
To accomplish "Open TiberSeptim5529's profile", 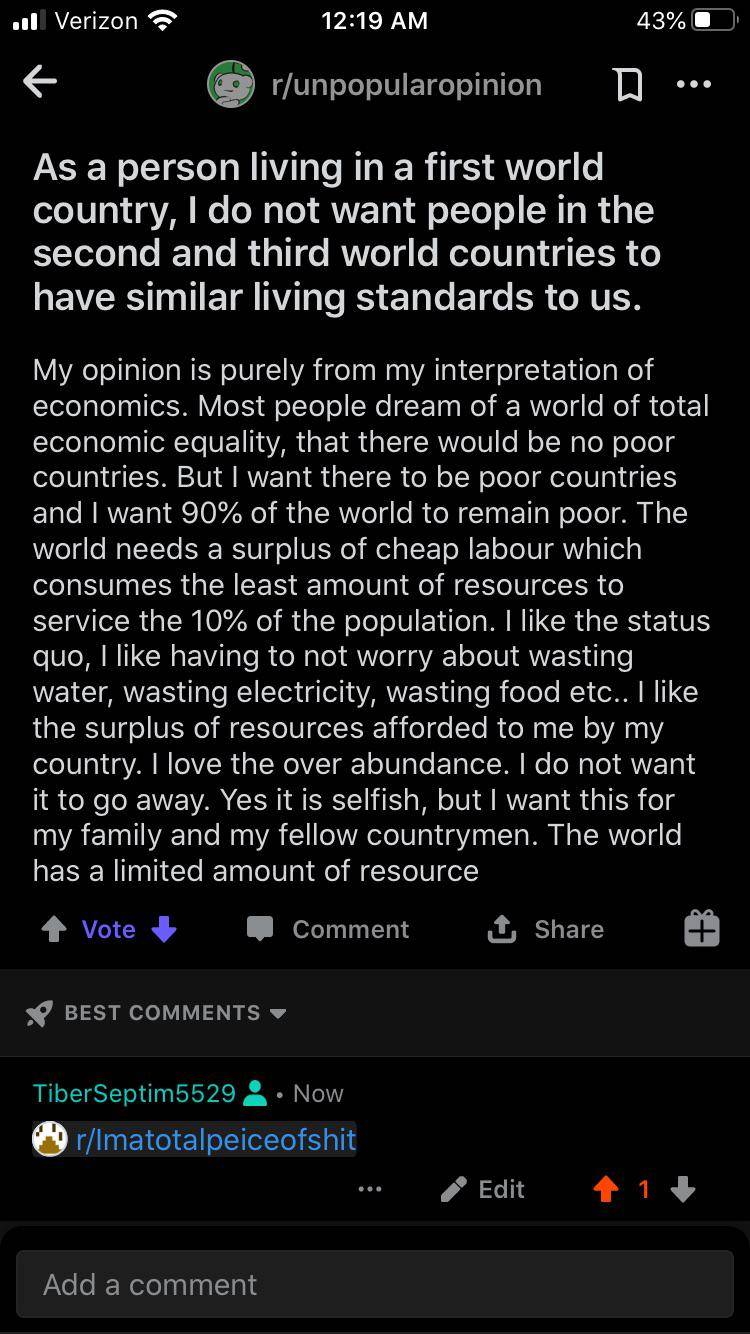I will coord(134,1093).
